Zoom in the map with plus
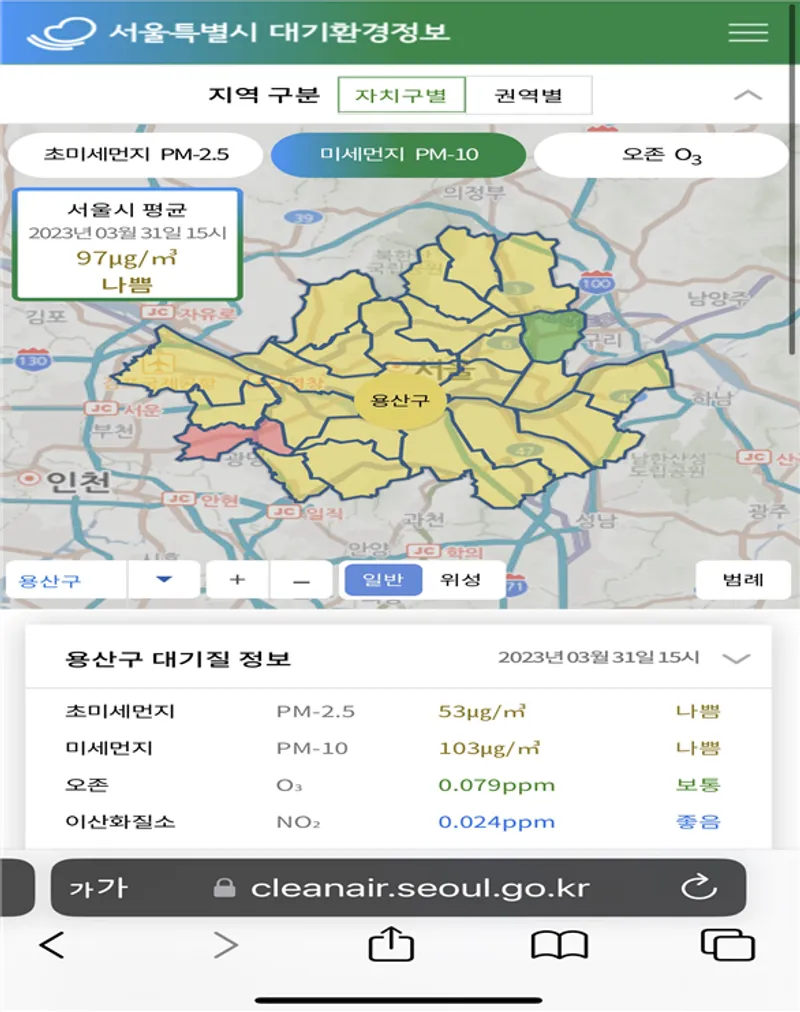The image size is (800, 1012). pyautogui.click(x=237, y=580)
